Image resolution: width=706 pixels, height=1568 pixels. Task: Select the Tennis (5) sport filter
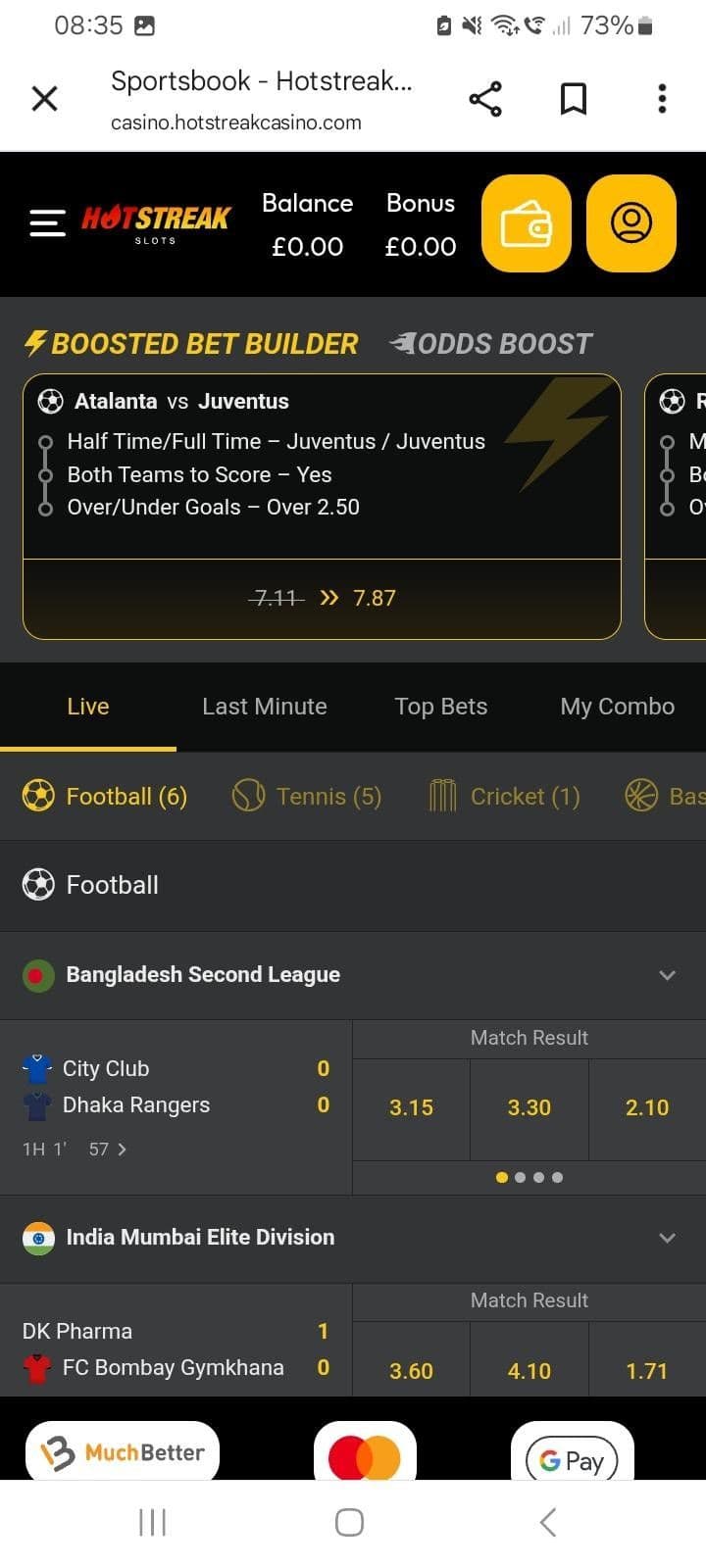point(307,796)
